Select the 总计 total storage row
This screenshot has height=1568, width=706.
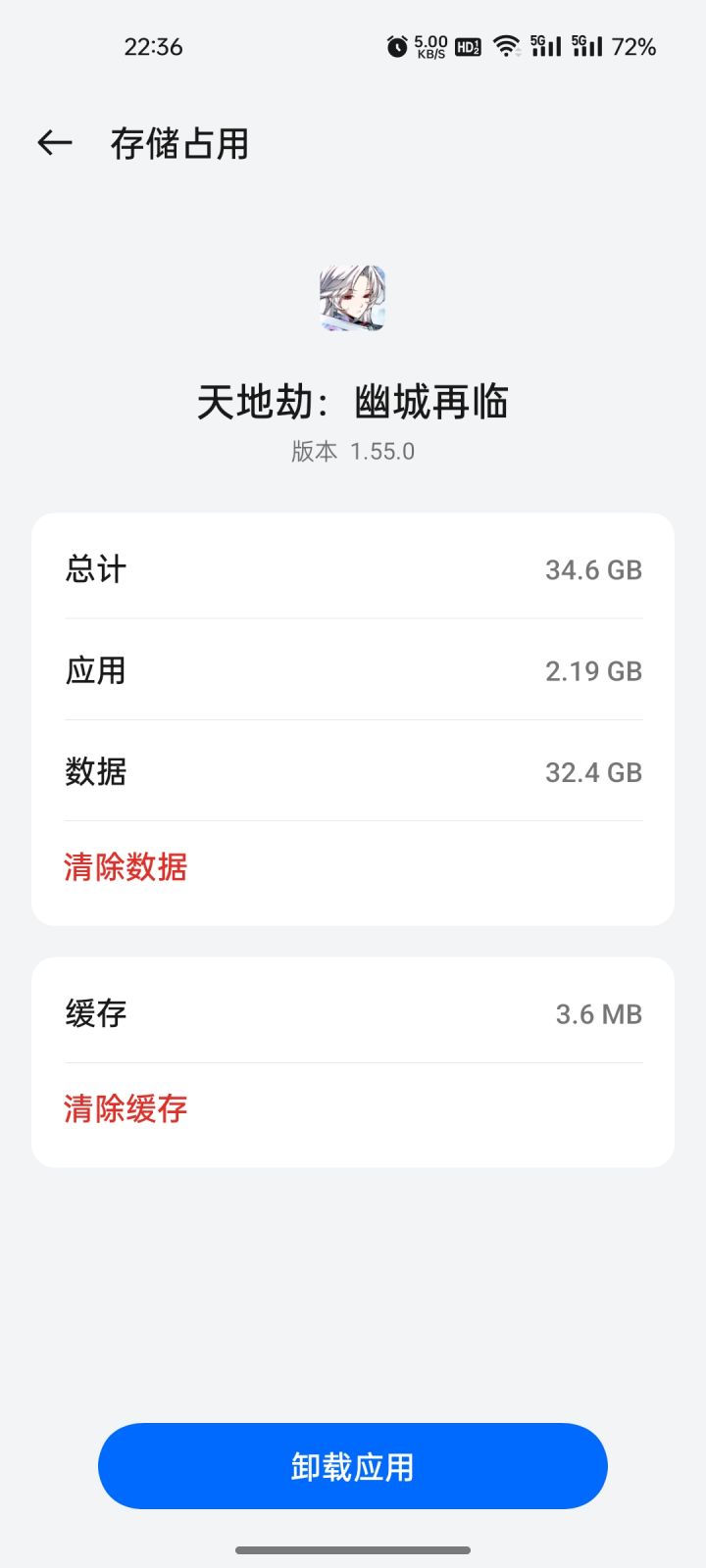[x=353, y=569]
